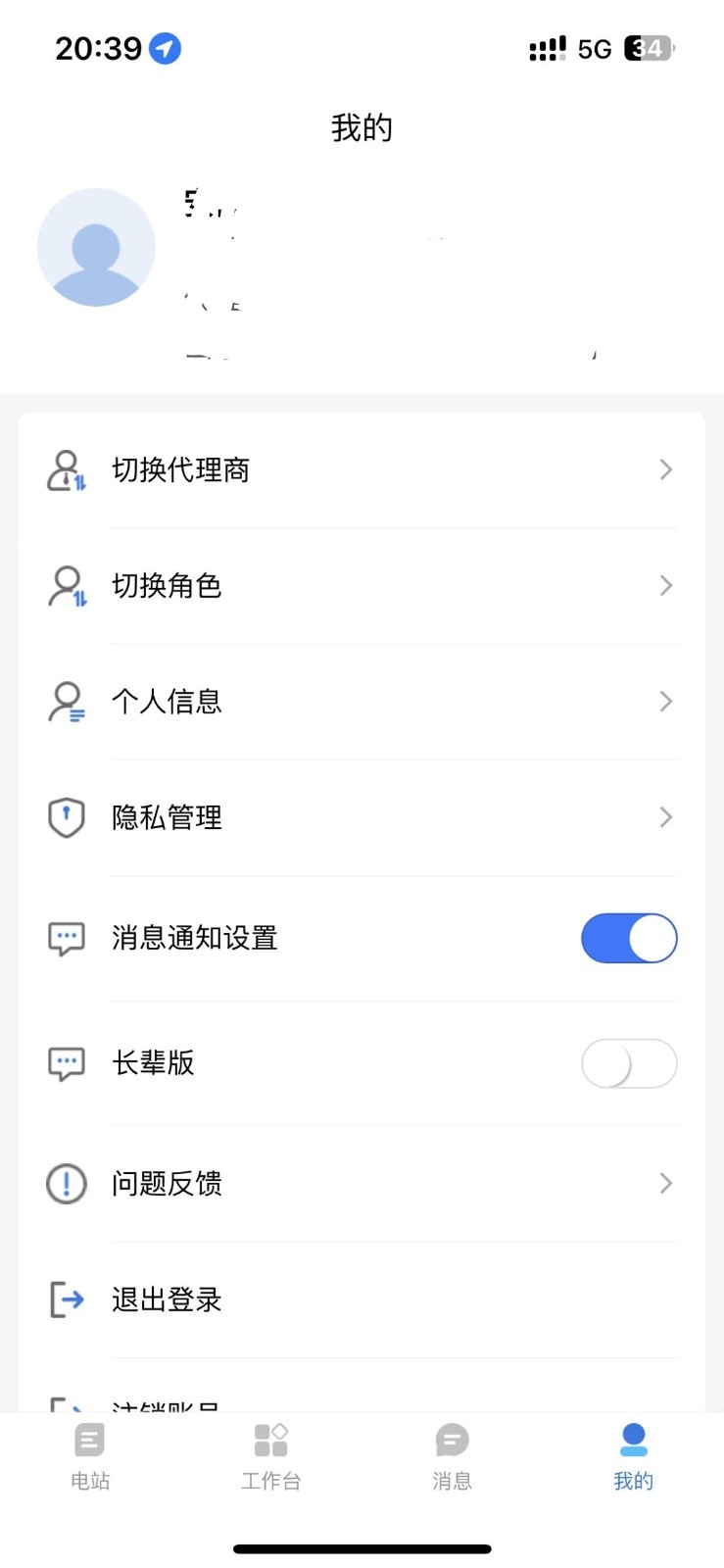724x1568 pixels.
Task: Expand 切换代理商 with its chevron
Action: pos(665,470)
